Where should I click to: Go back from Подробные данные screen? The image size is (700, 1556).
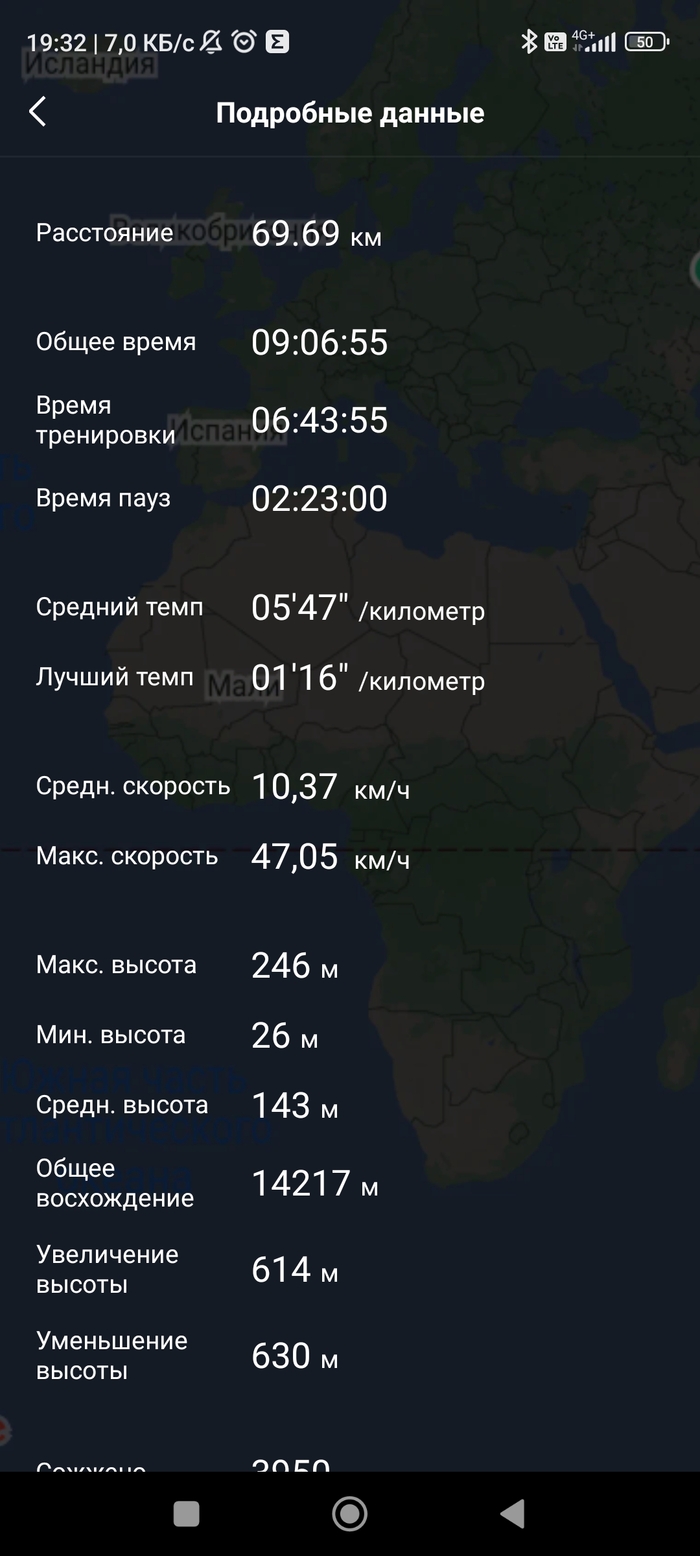(x=38, y=112)
